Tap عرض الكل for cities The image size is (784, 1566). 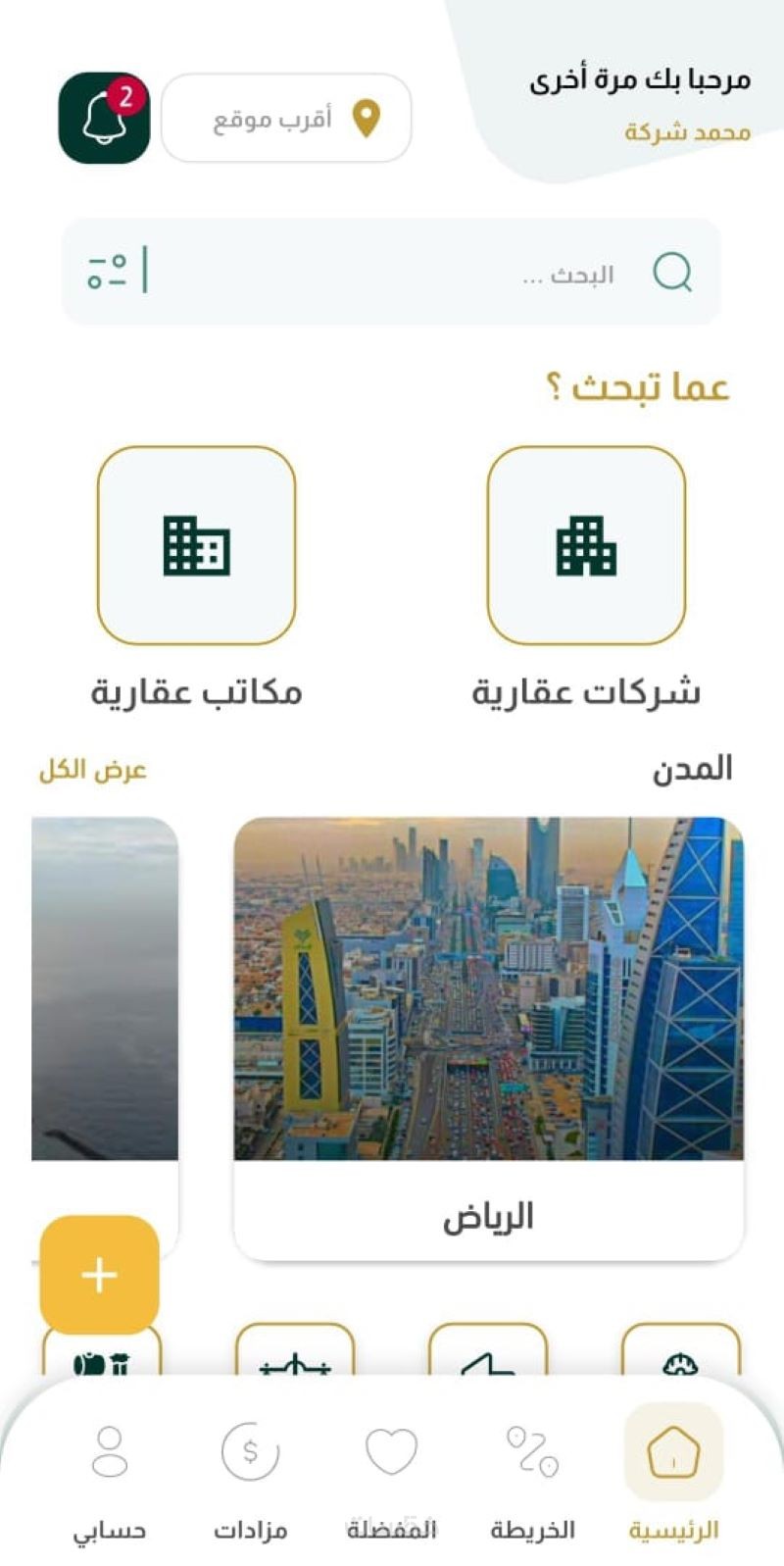92,770
